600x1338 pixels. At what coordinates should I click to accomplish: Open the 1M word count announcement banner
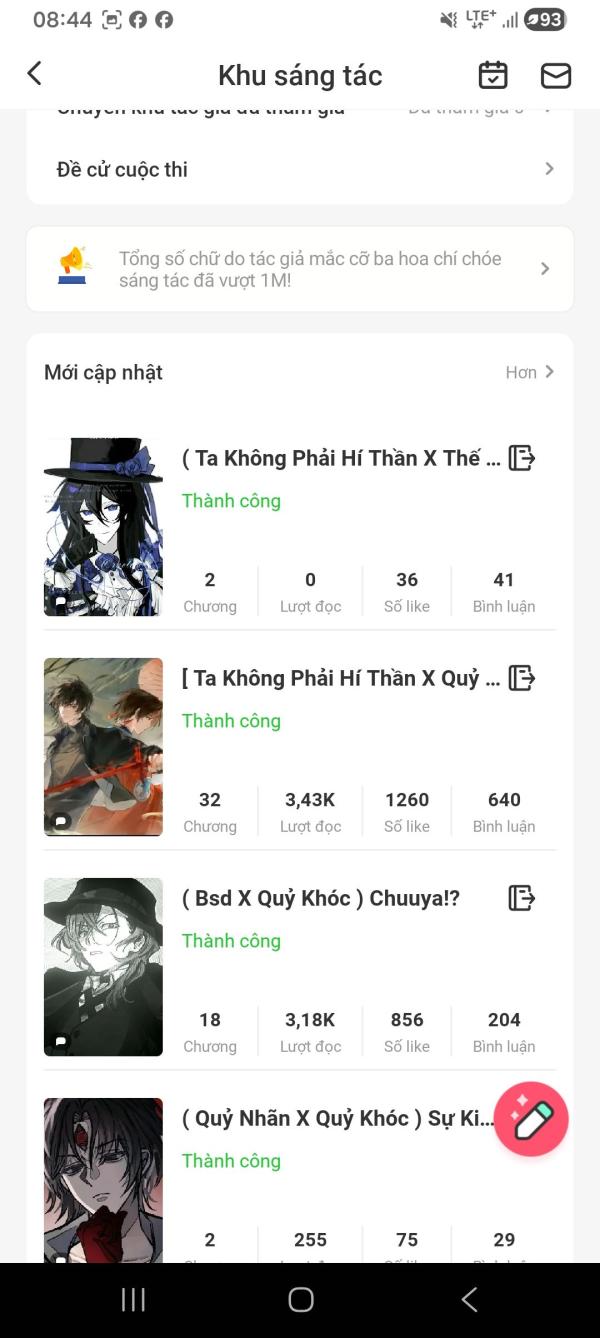pos(300,269)
